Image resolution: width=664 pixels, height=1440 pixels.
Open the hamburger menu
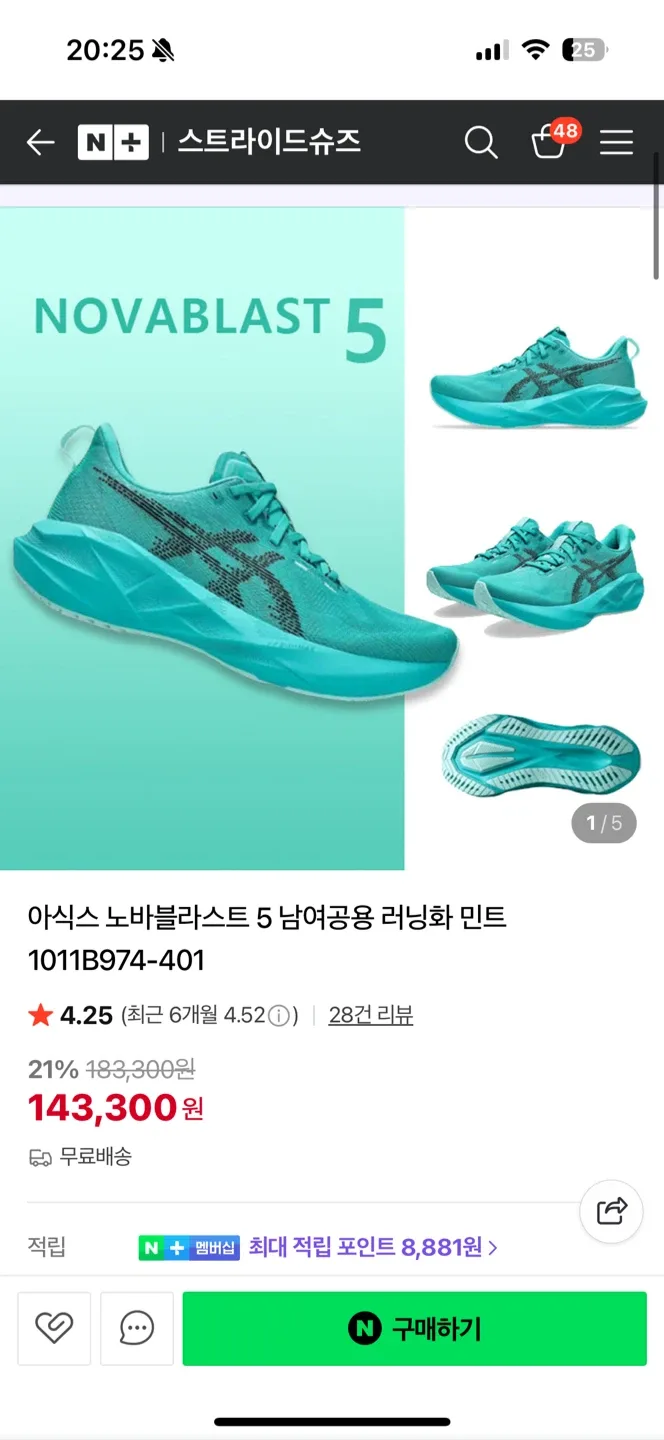click(616, 143)
